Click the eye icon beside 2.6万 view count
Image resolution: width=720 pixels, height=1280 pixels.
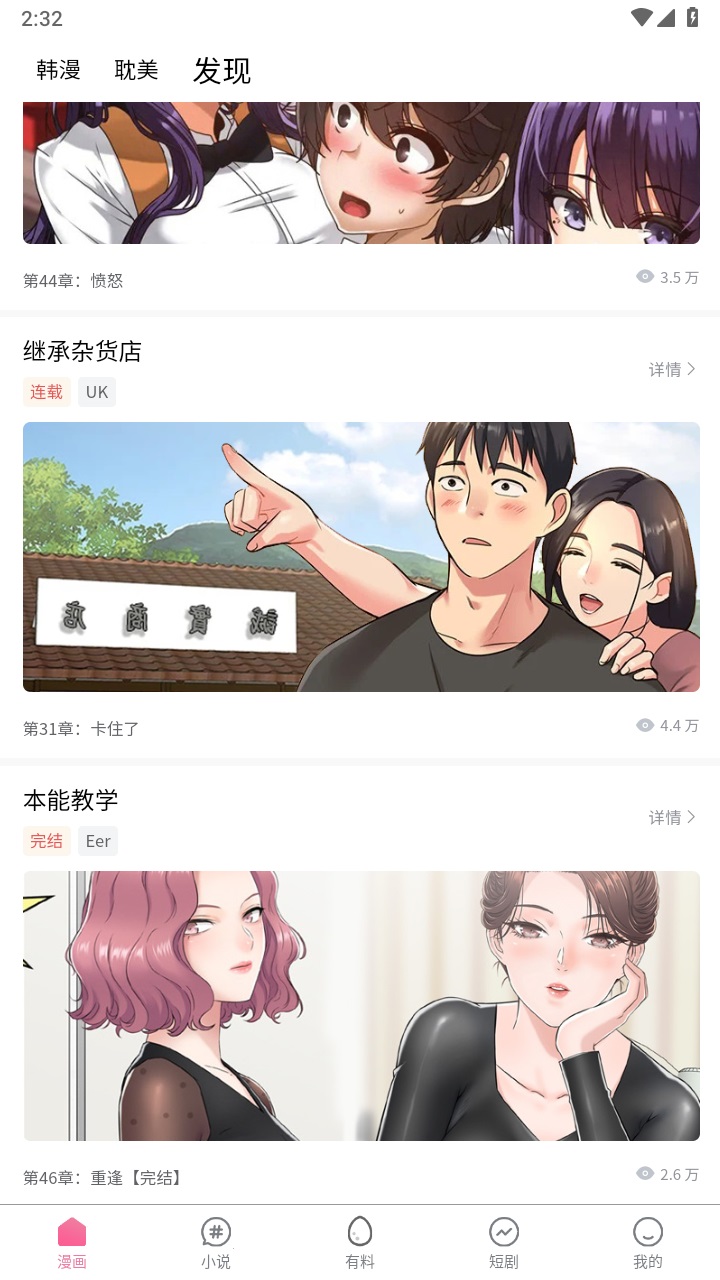[x=645, y=1177]
